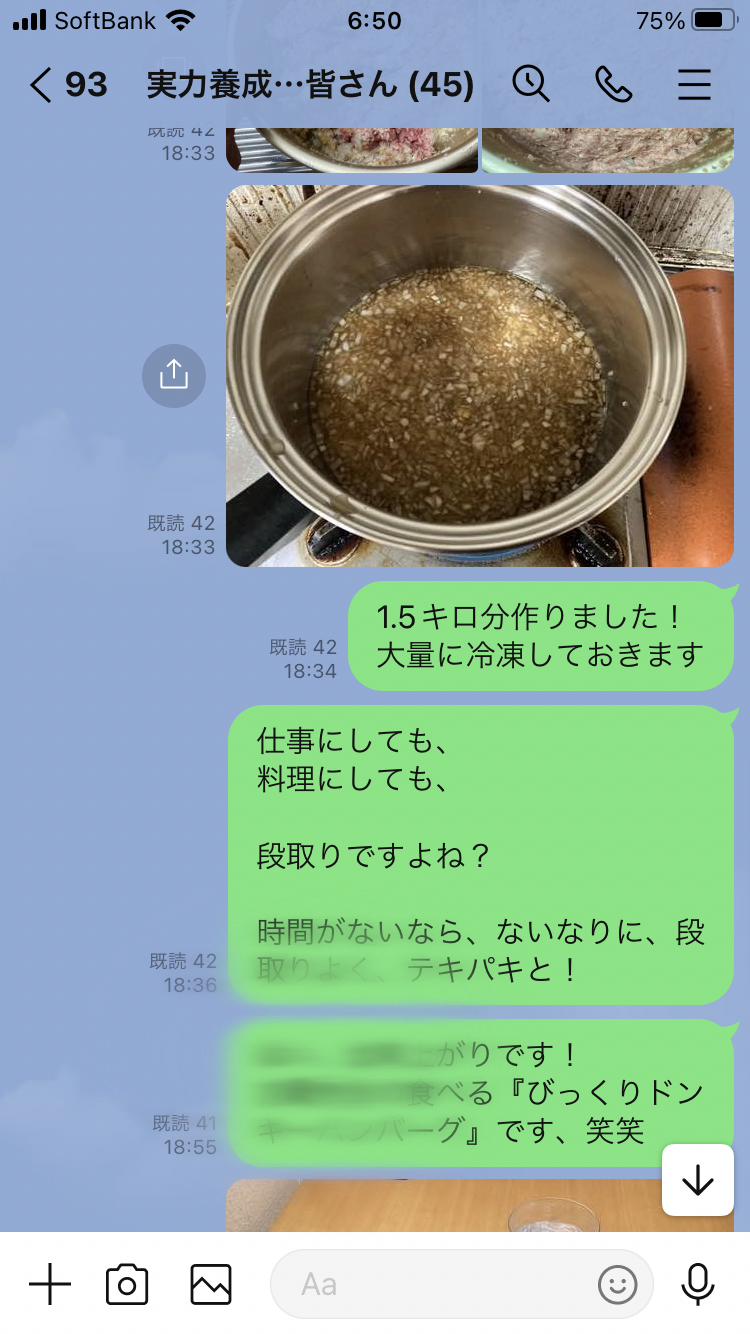This screenshot has width=750, height=1334.
Task: Open the emoji sticker picker
Action: click(617, 1284)
